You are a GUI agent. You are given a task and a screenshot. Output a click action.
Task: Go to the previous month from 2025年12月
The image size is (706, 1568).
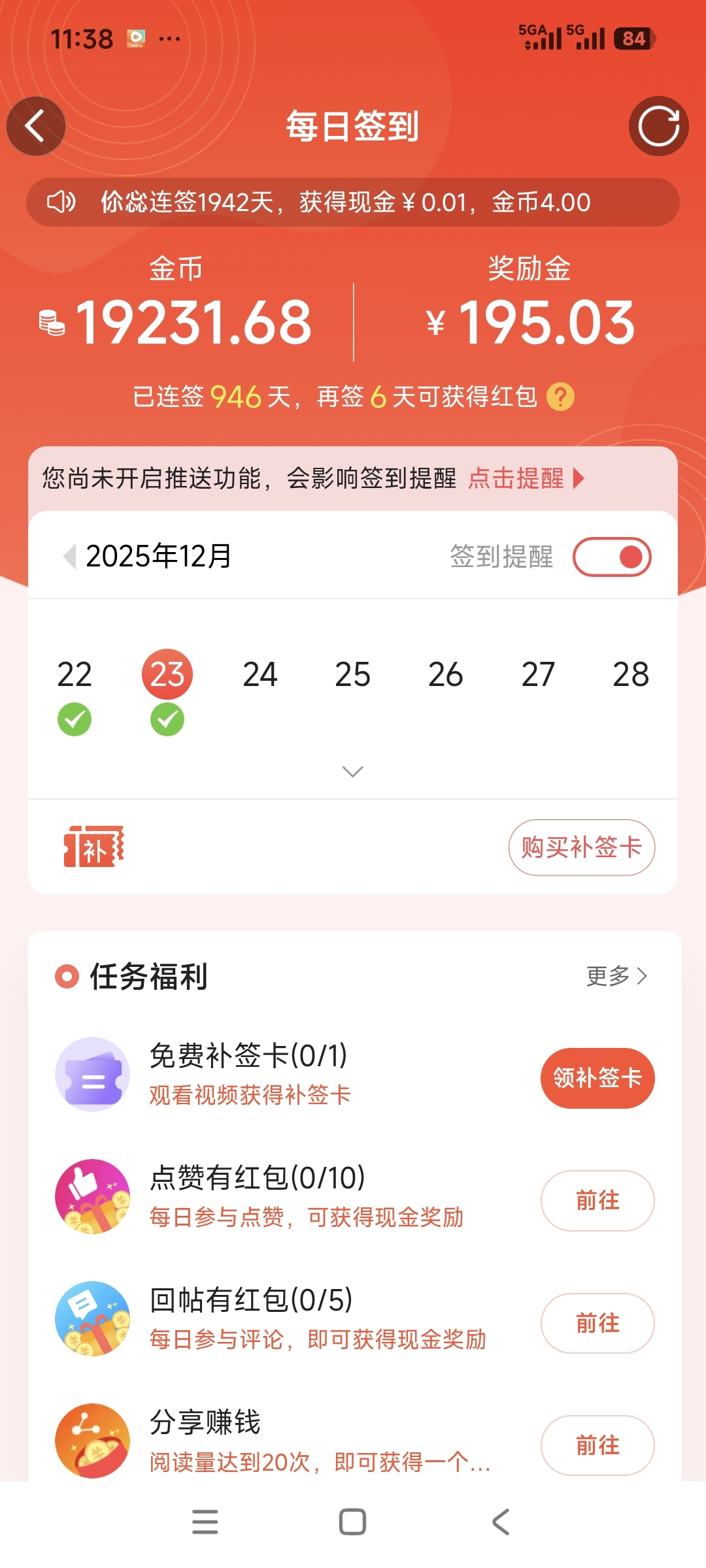coord(69,557)
